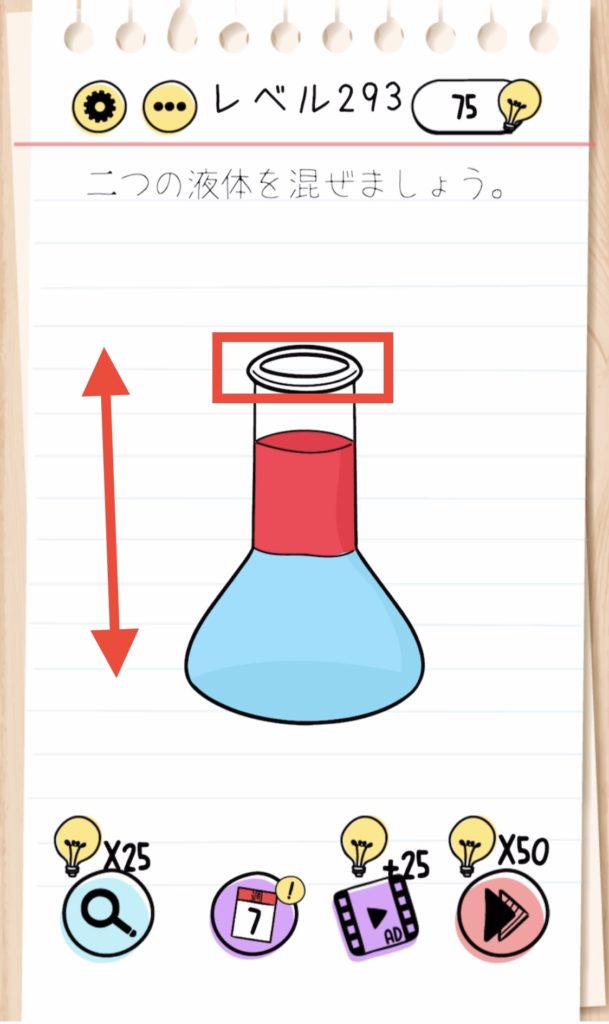
Task: Open the three-dots level menu
Action: click(x=165, y=106)
